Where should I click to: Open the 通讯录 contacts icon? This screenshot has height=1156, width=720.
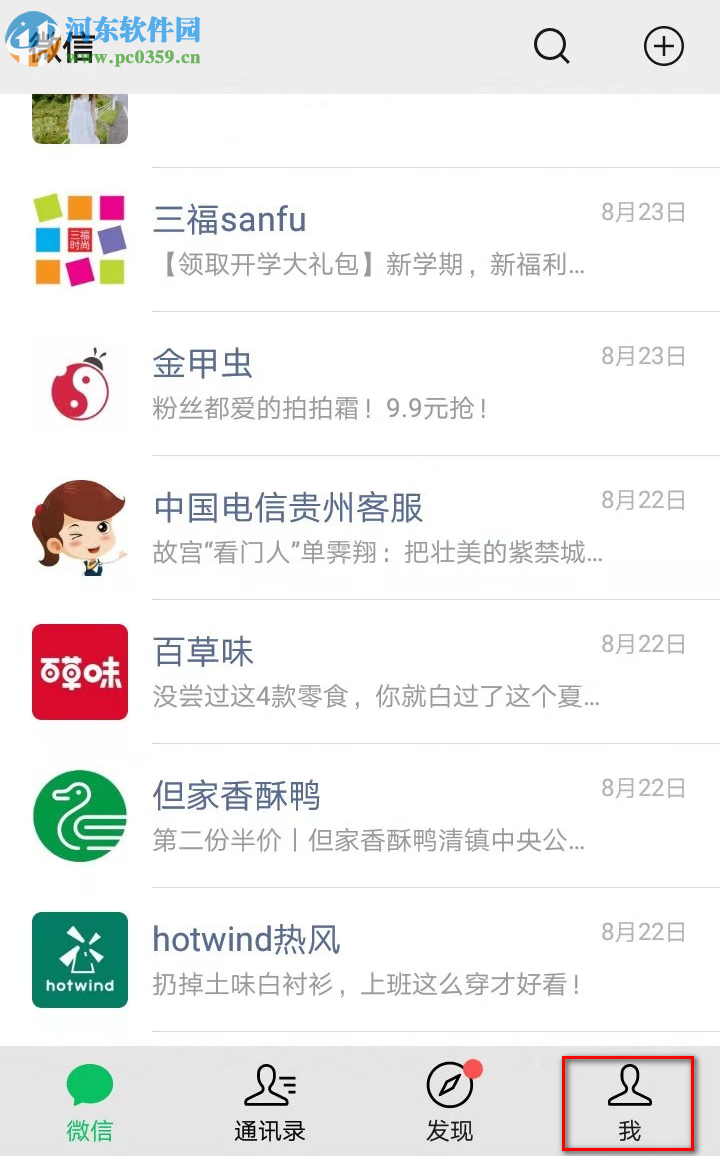(270, 1083)
